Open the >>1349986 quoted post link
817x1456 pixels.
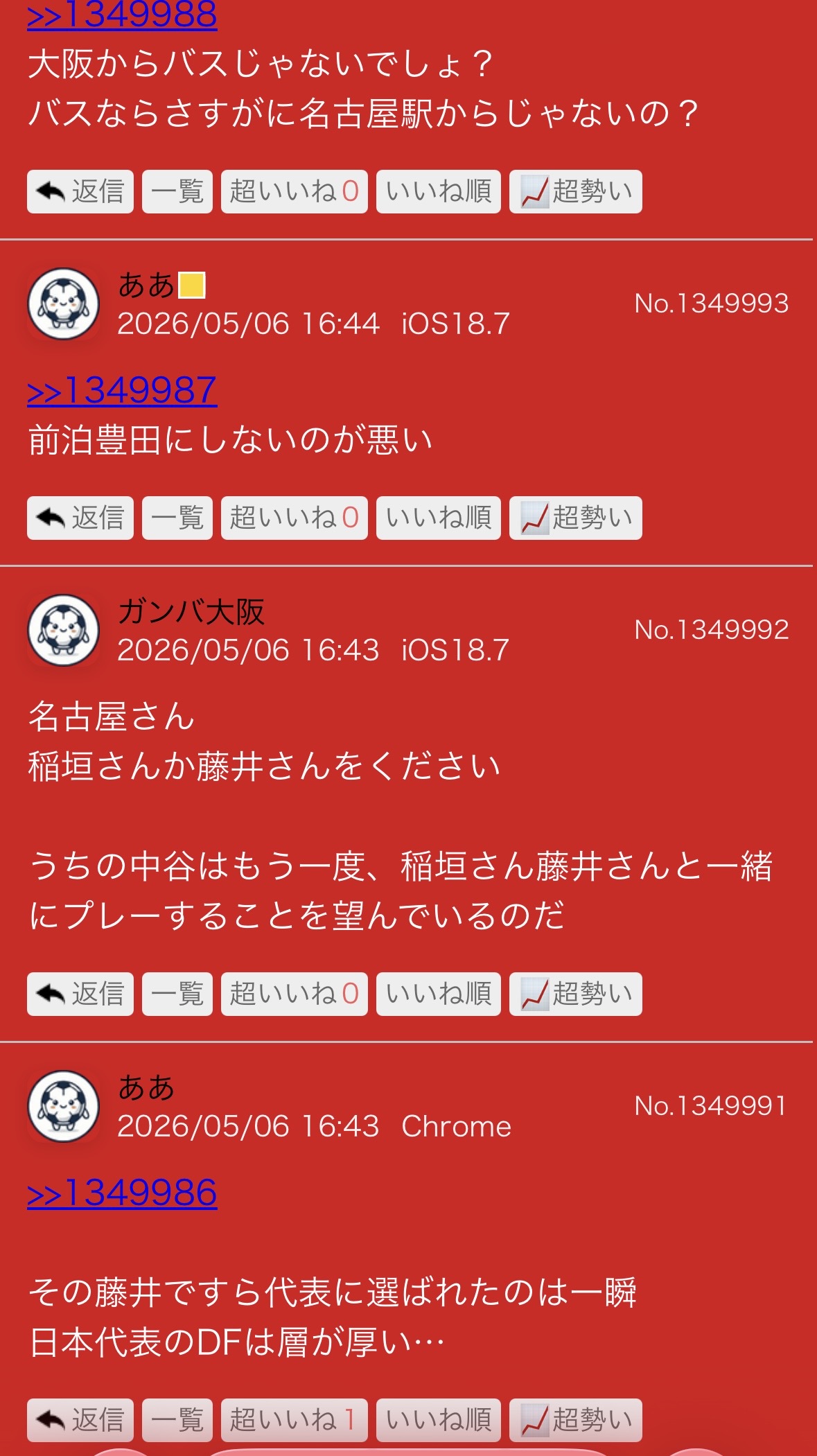[x=122, y=1193]
